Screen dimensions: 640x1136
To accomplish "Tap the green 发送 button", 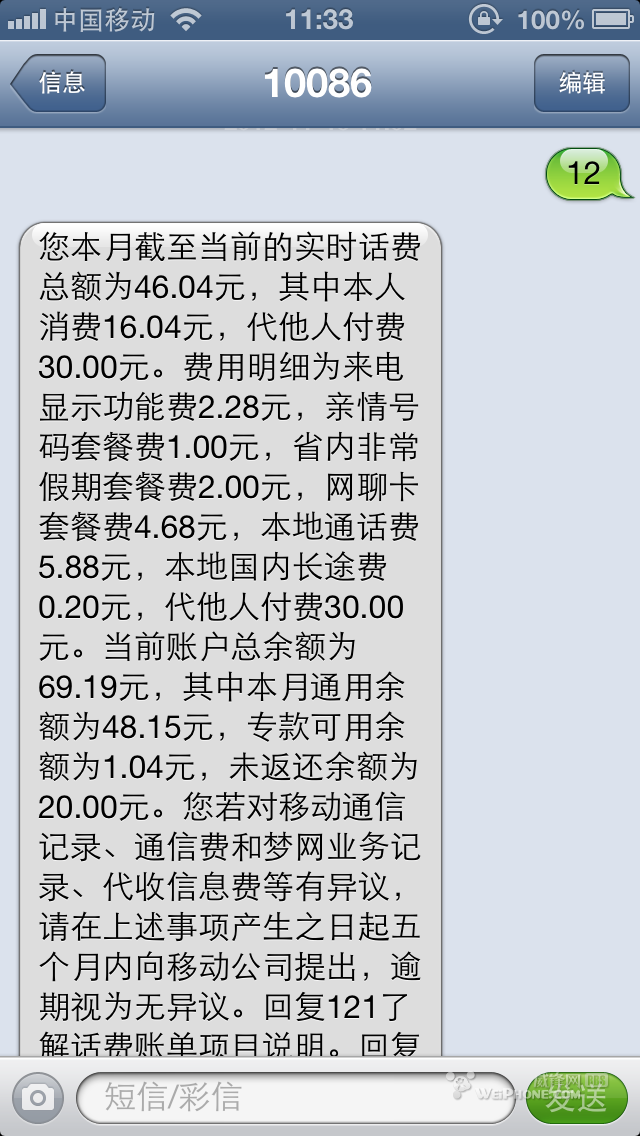I will point(578,1099).
